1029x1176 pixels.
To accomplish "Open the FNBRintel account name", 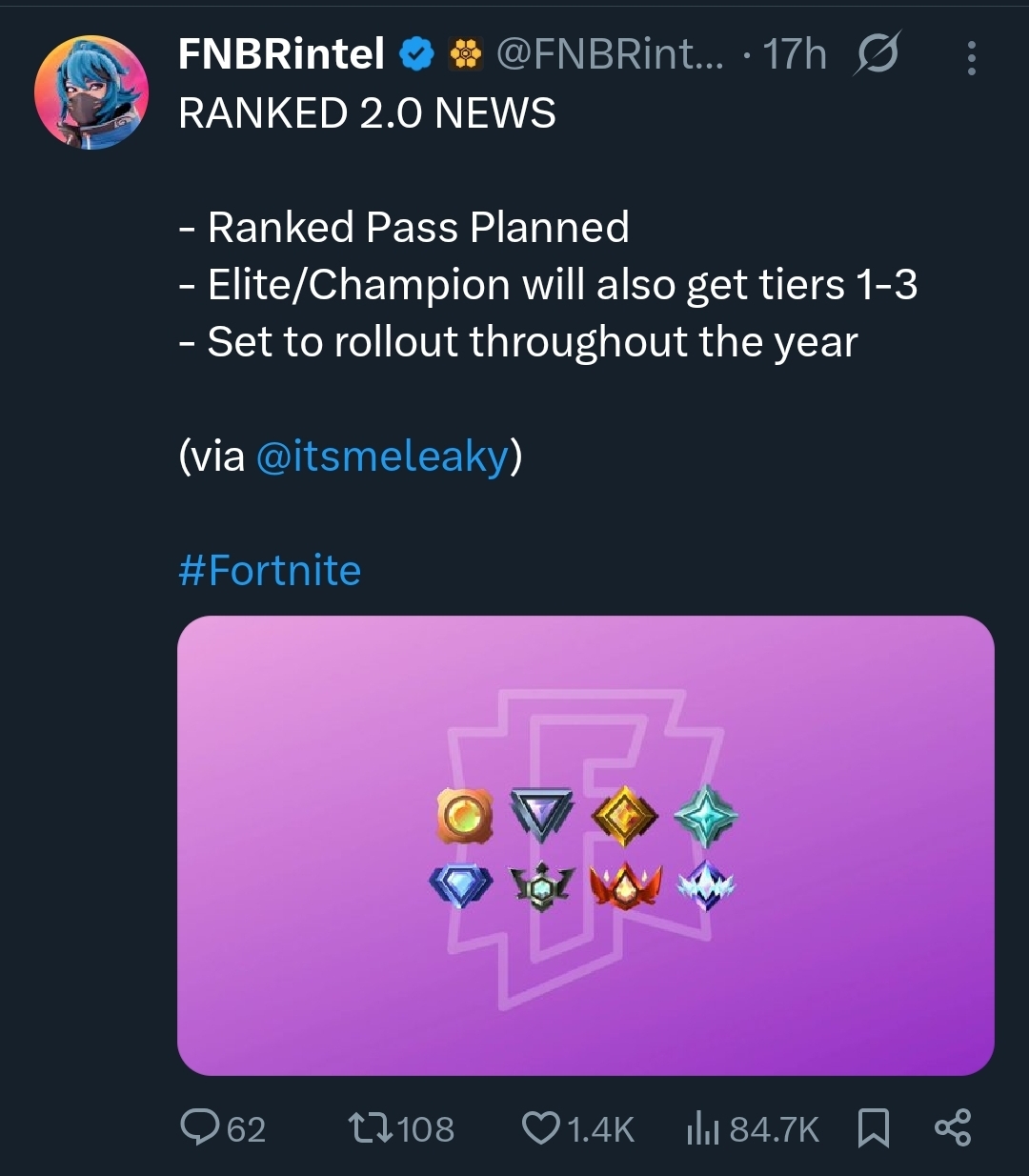I will tap(281, 54).
